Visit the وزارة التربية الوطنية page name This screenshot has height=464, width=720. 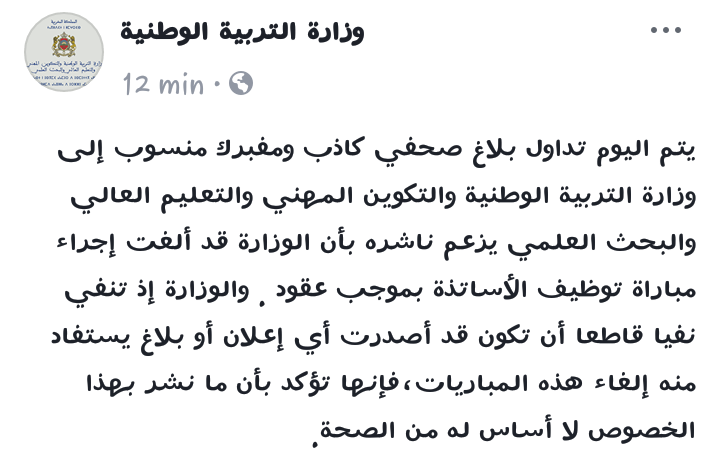click(243, 32)
